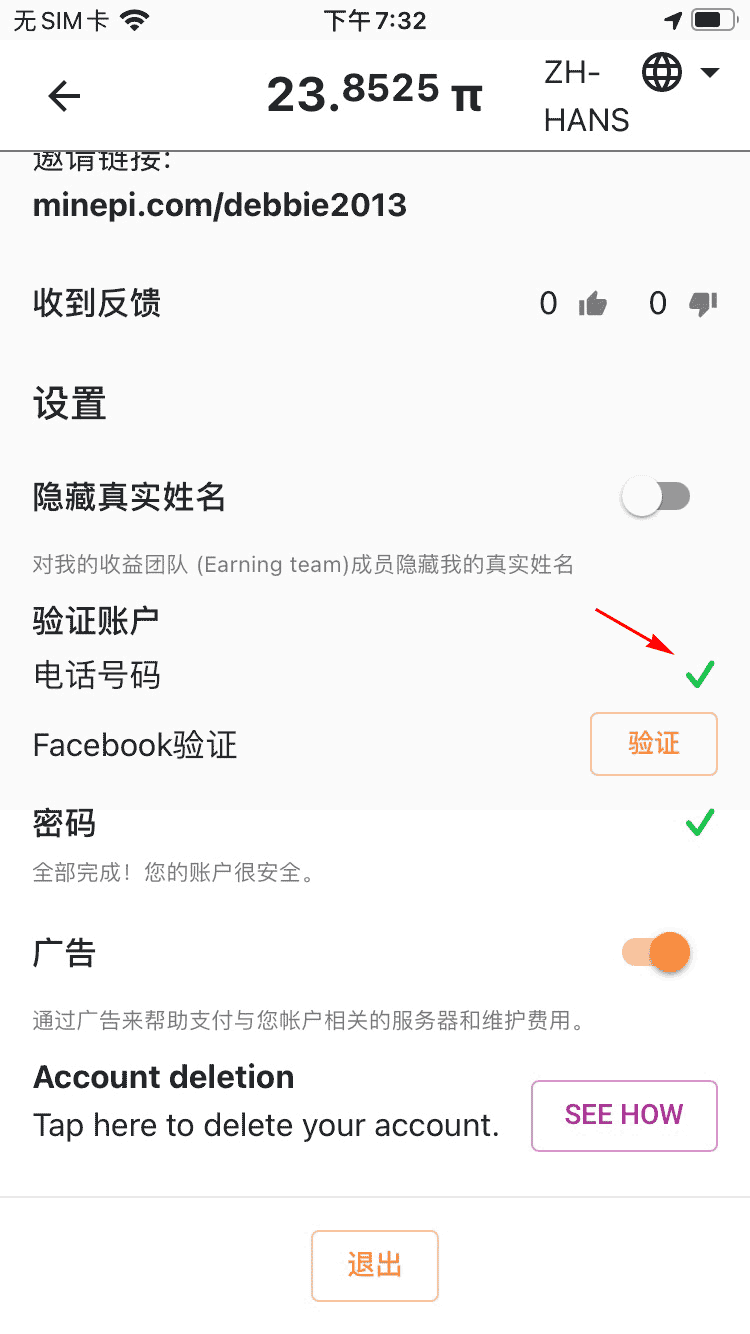Tap the 退出 button to log out
Image resolution: width=750 pixels, height=1334 pixels.
coord(375,1265)
